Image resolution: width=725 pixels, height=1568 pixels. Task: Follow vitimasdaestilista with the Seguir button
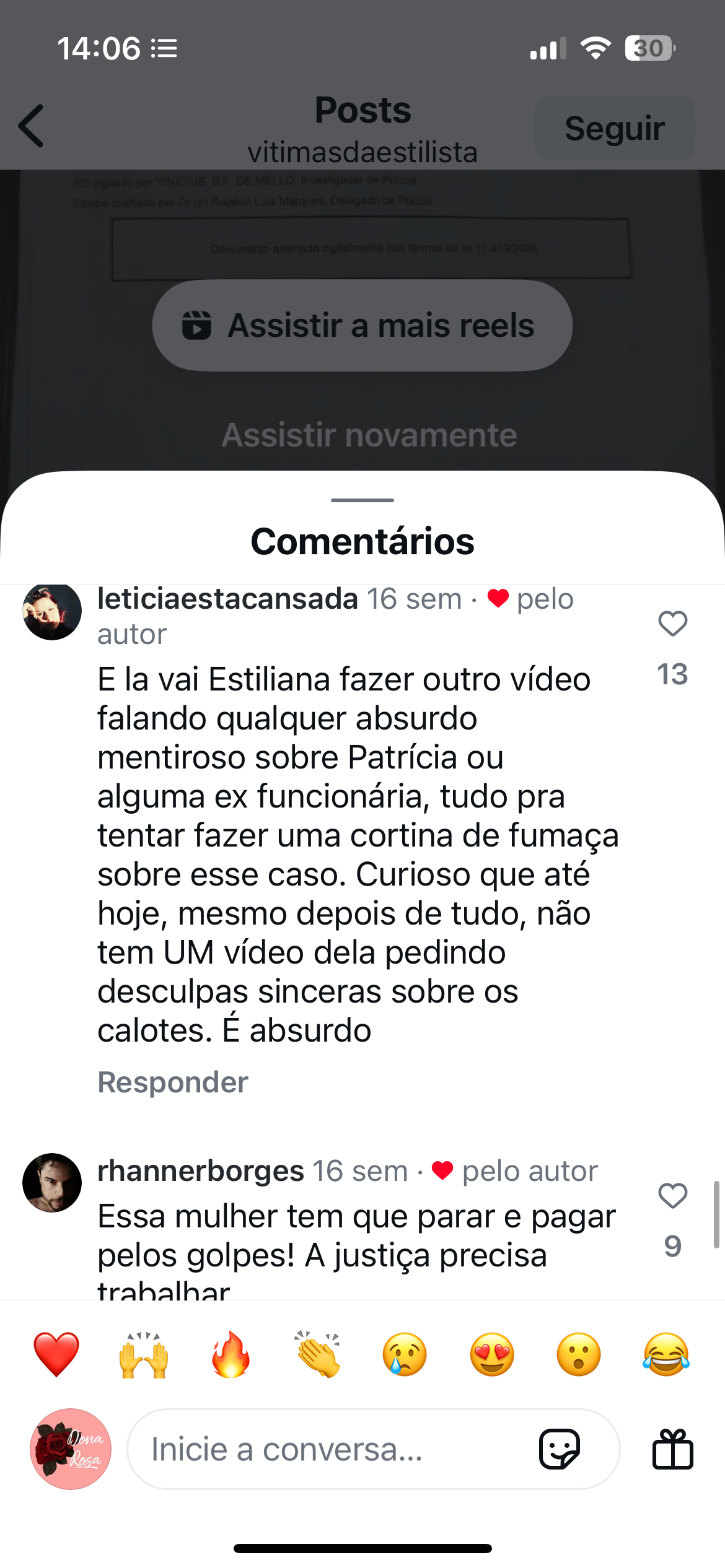(x=614, y=128)
